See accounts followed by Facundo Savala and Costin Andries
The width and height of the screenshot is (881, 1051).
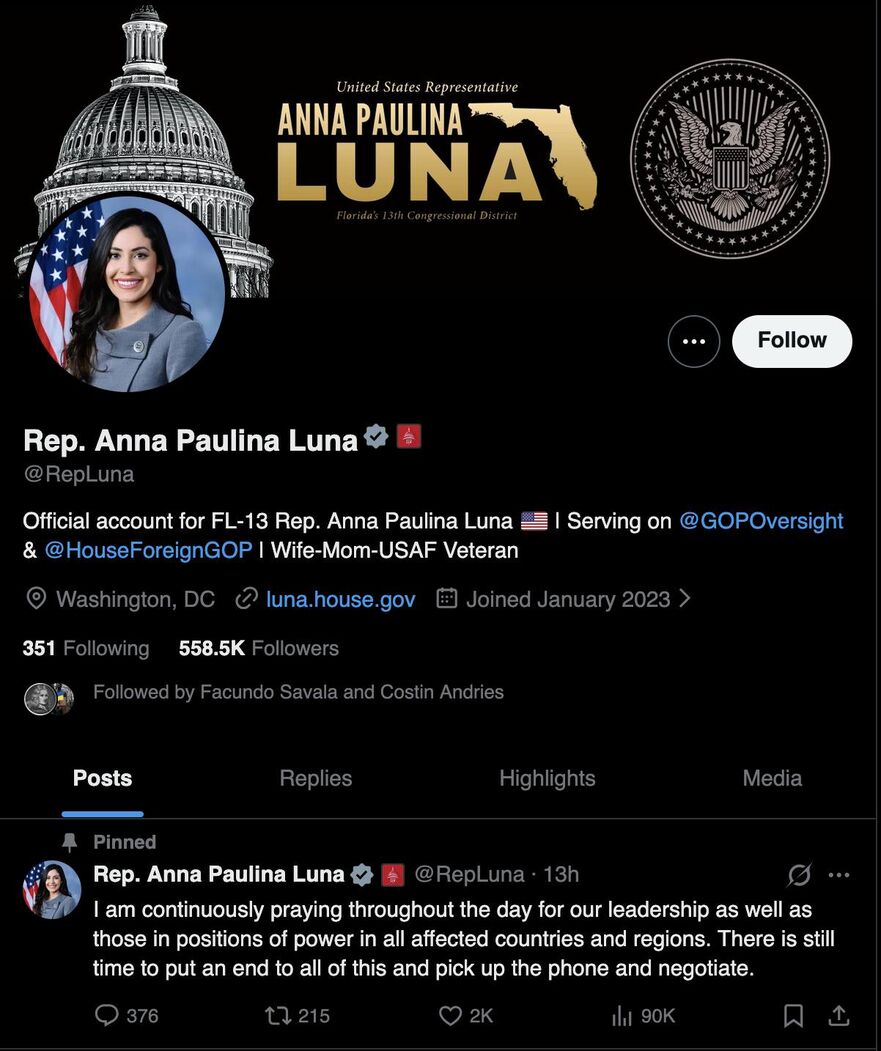coord(297,692)
